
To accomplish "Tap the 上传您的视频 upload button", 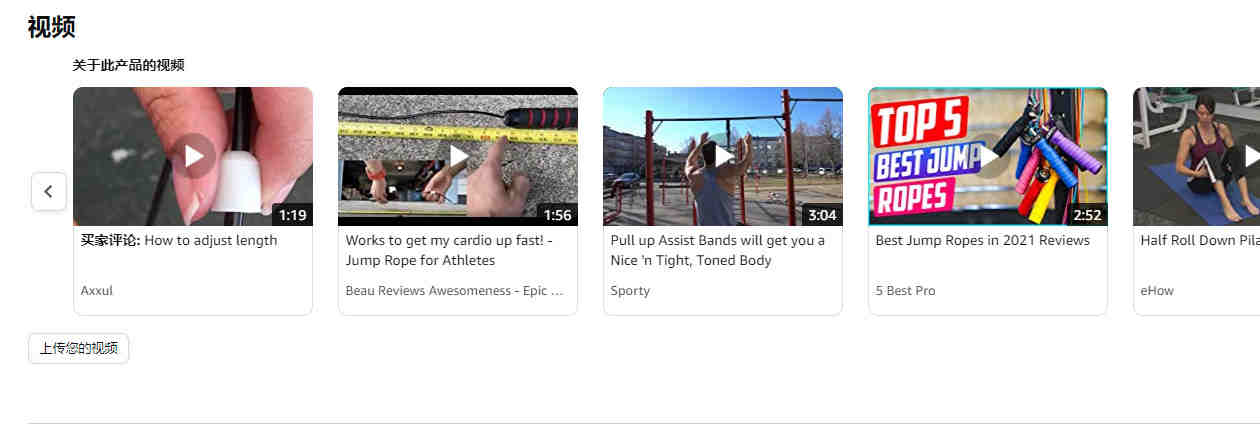I will point(78,348).
